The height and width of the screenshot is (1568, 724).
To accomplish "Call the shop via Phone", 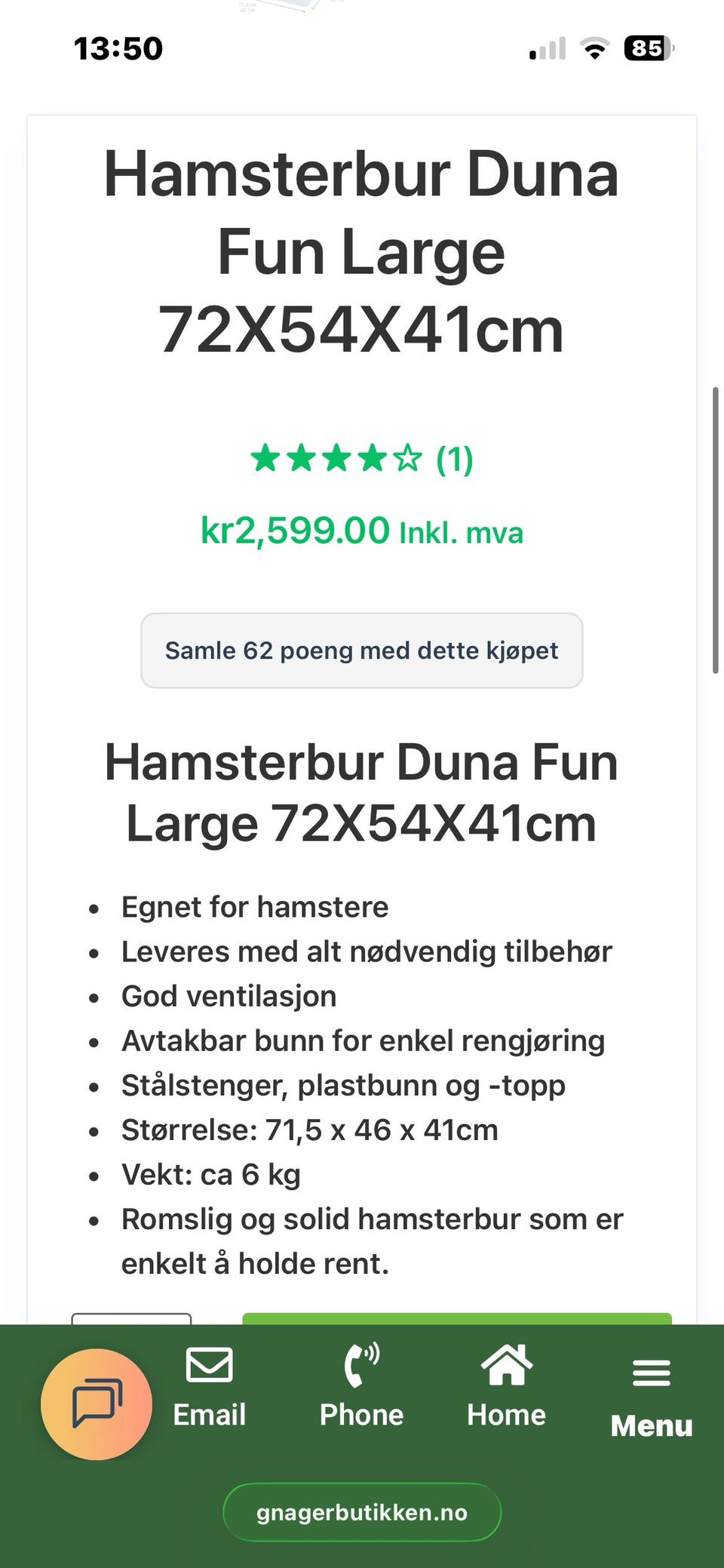I will (361, 1387).
